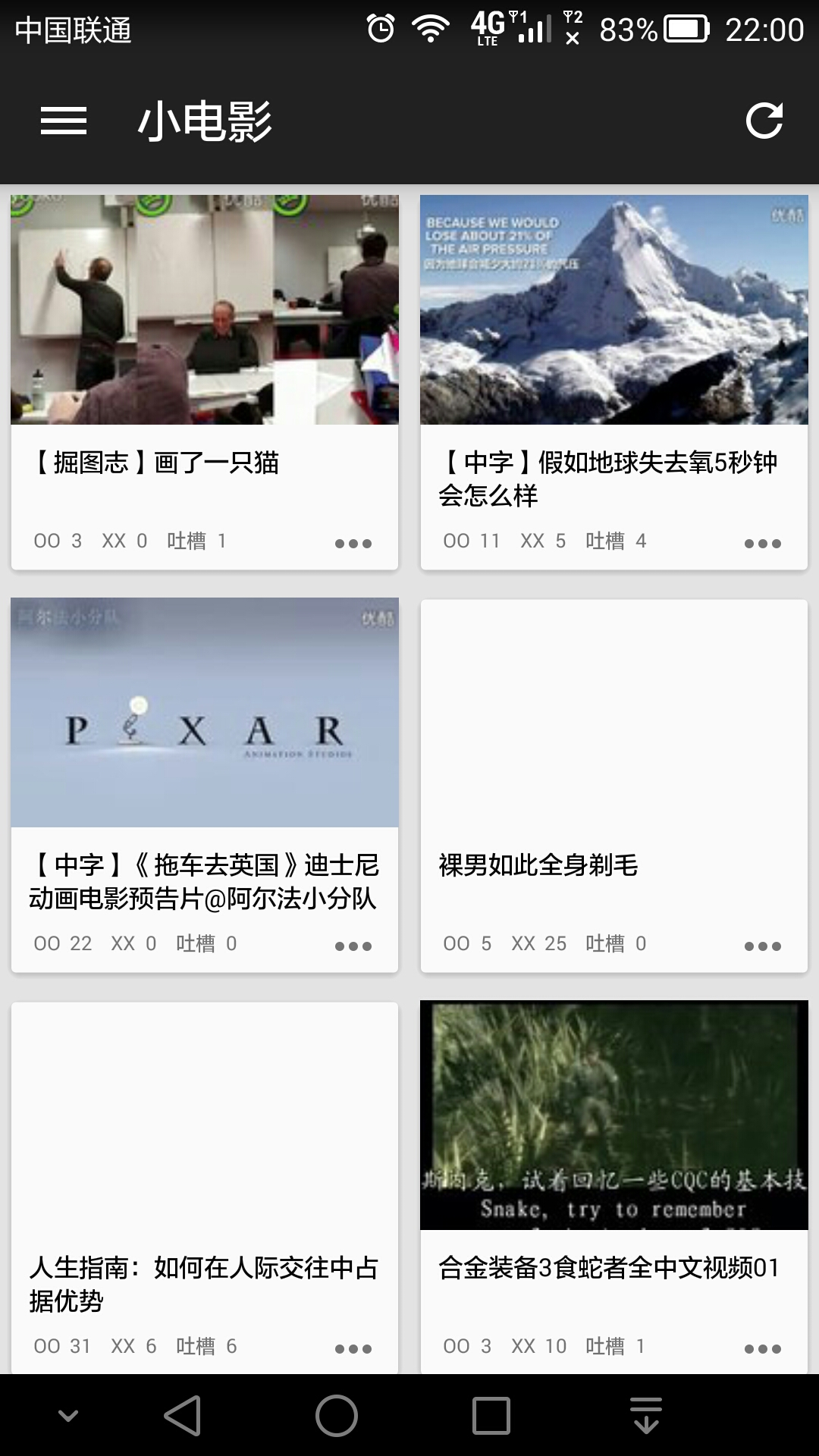Refresh the 小电影 list
The height and width of the screenshot is (1456, 819).
pyautogui.click(x=764, y=121)
